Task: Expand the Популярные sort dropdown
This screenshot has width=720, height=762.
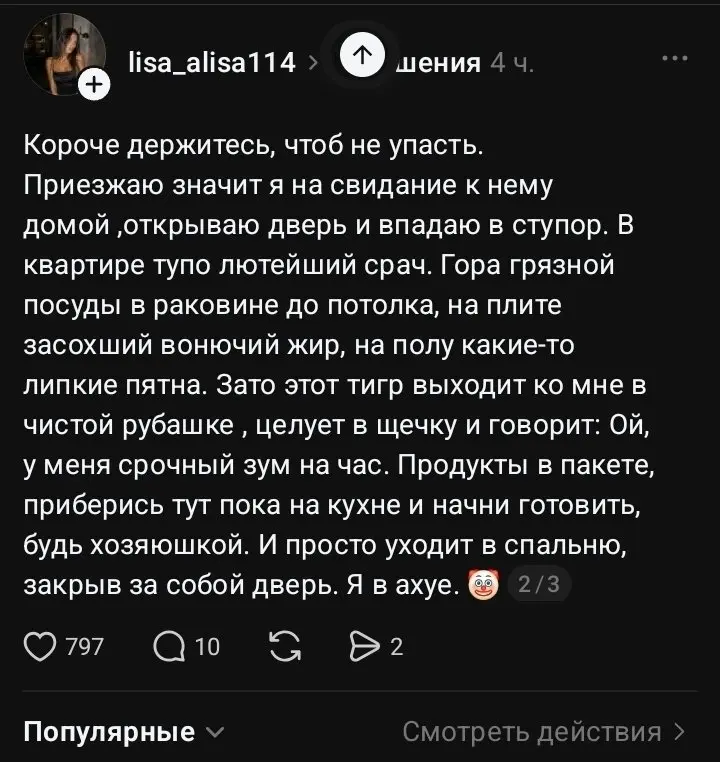Action: [x=124, y=731]
